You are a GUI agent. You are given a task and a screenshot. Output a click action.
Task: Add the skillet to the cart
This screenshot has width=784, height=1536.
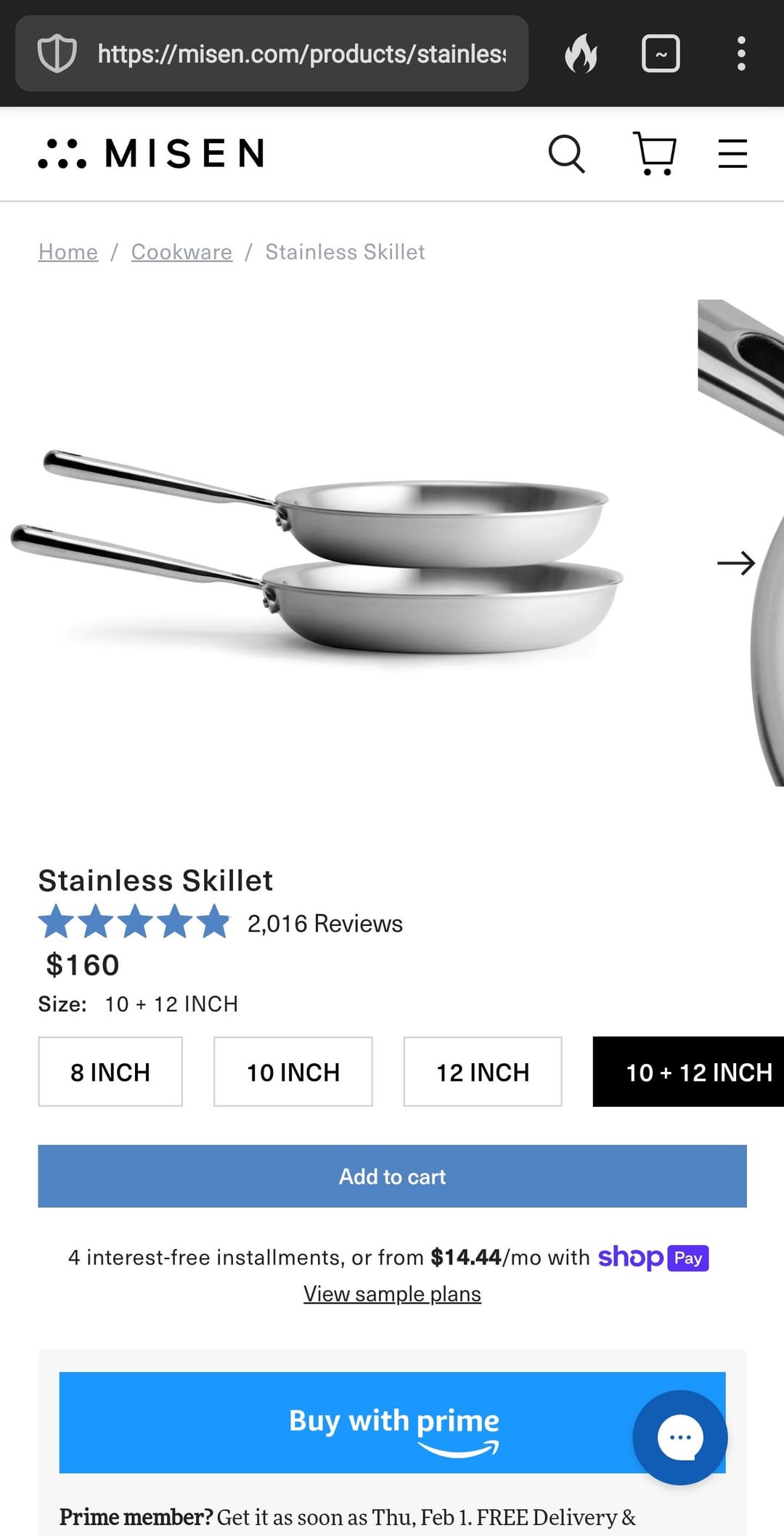point(392,1177)
